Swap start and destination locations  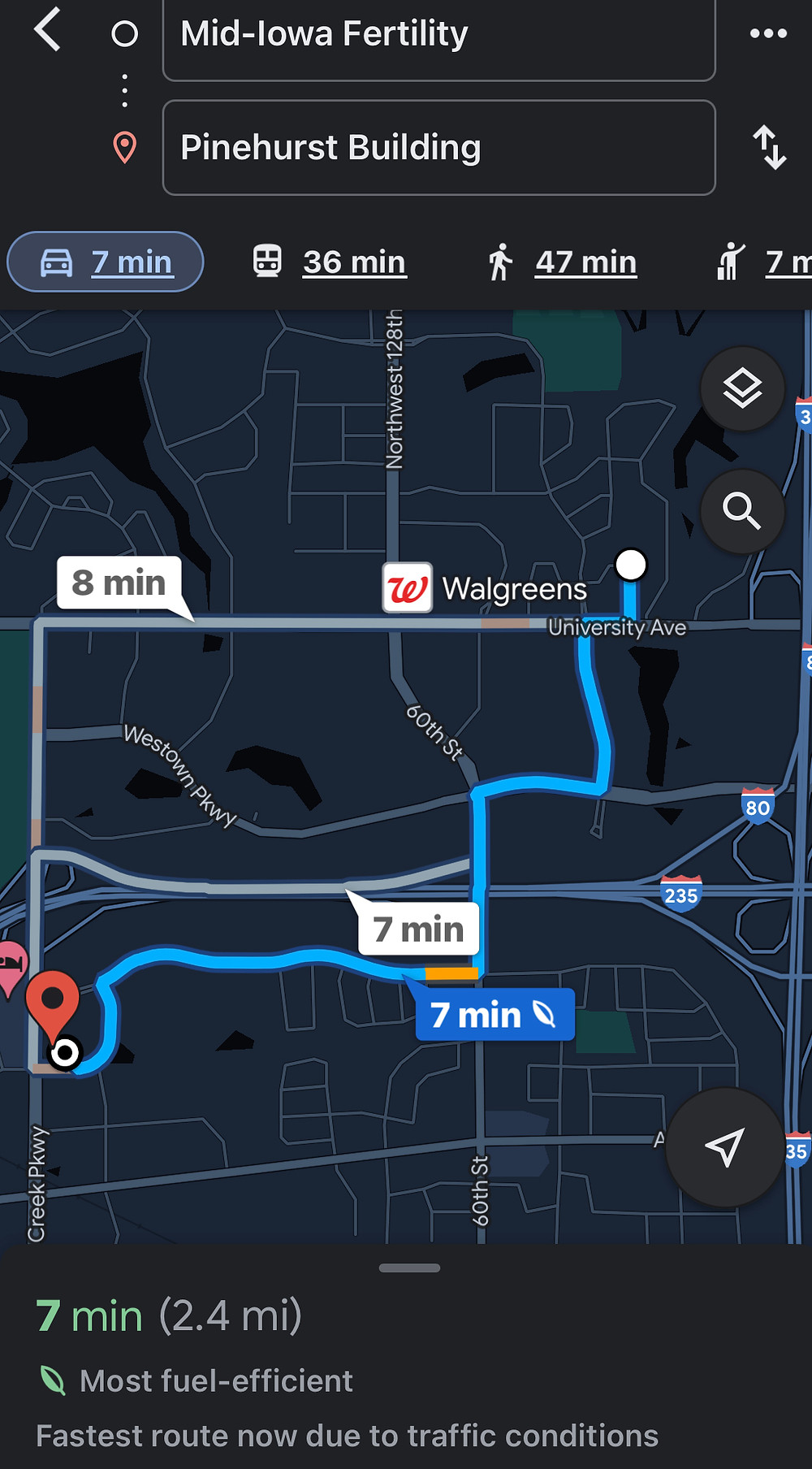pyautogui.click(x=769, y=147)
